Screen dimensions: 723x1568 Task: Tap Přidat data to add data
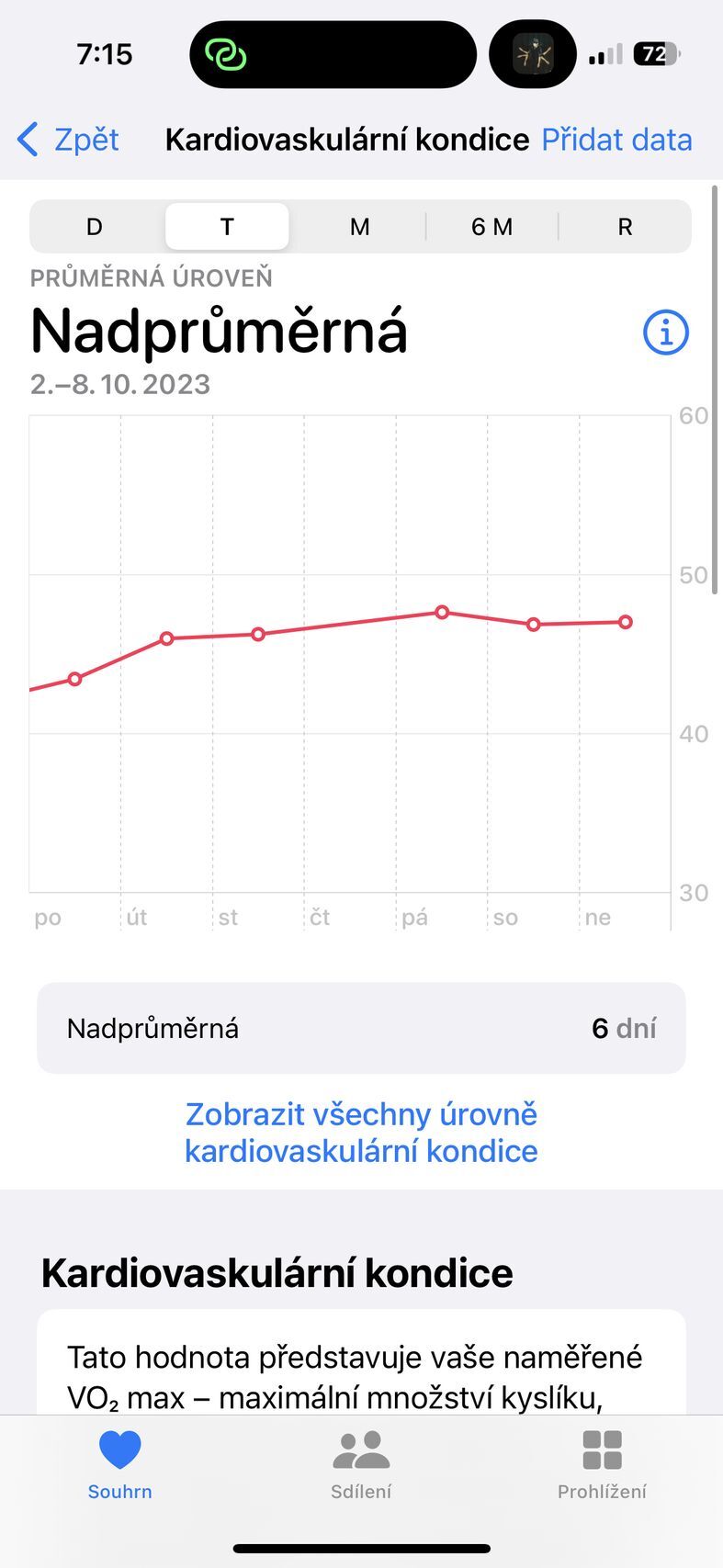coord(616,140)
